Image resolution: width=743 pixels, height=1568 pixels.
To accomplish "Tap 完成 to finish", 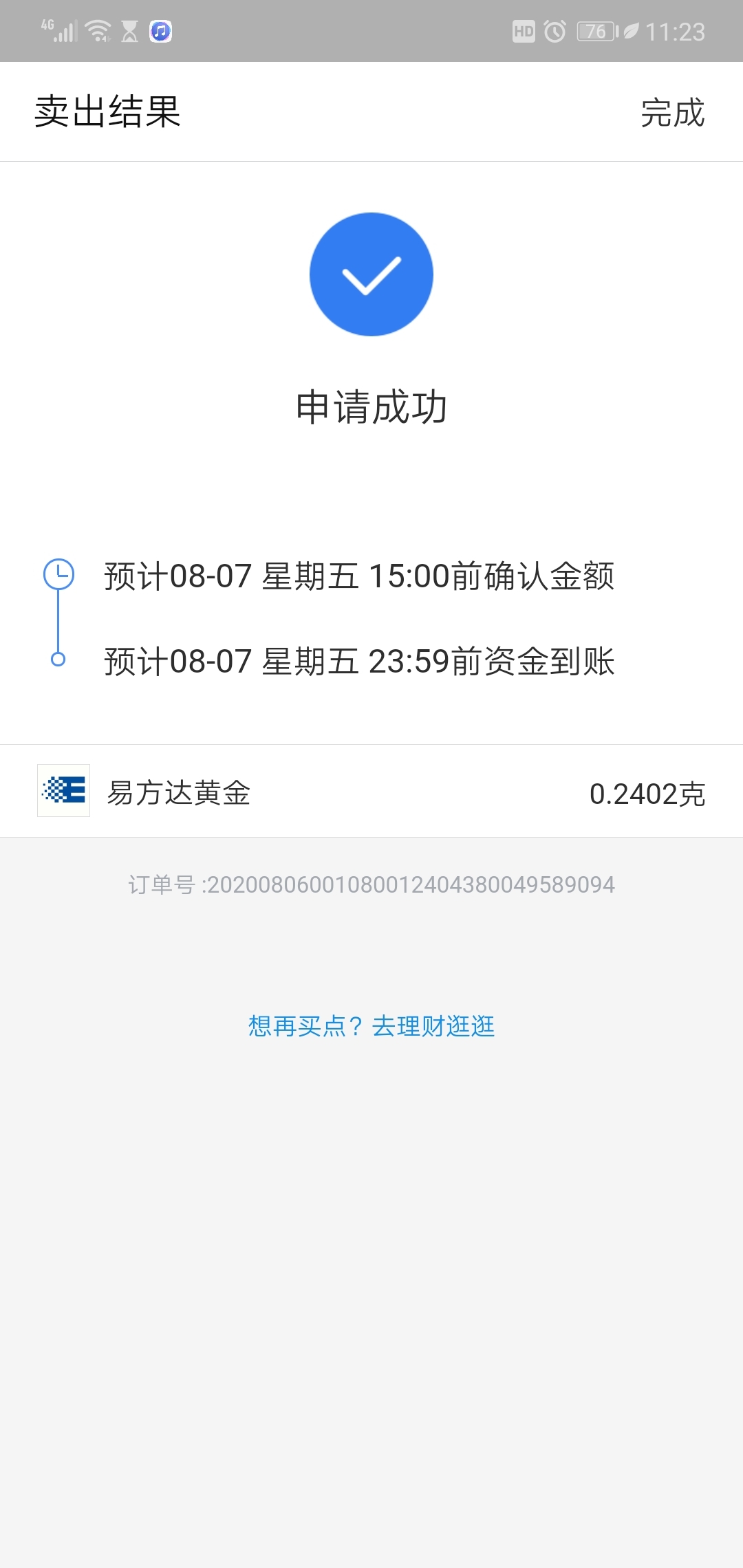I will click(x=672, y=113).
